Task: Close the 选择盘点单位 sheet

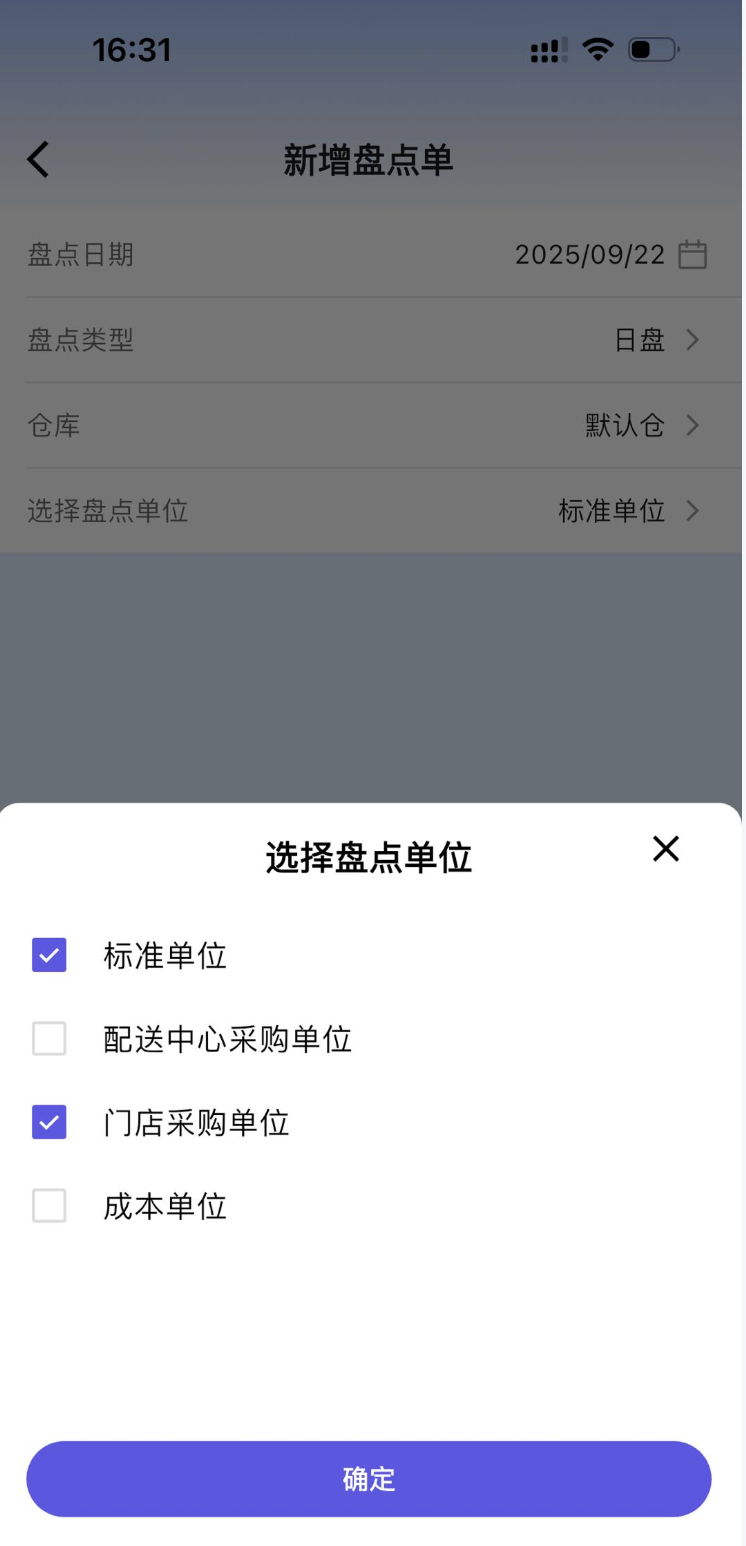Action: 665,849
